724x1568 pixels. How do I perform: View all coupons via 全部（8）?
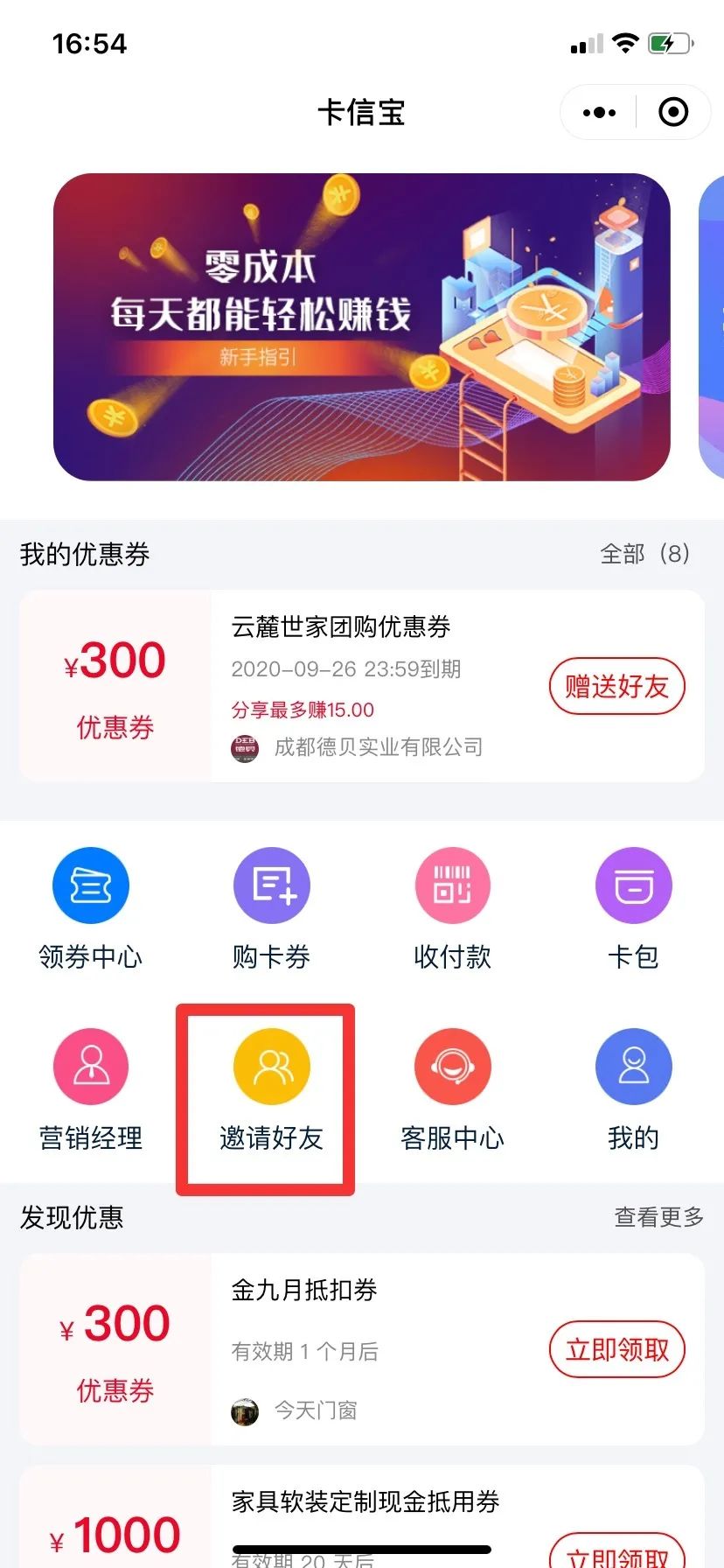[x=645, y=554]
